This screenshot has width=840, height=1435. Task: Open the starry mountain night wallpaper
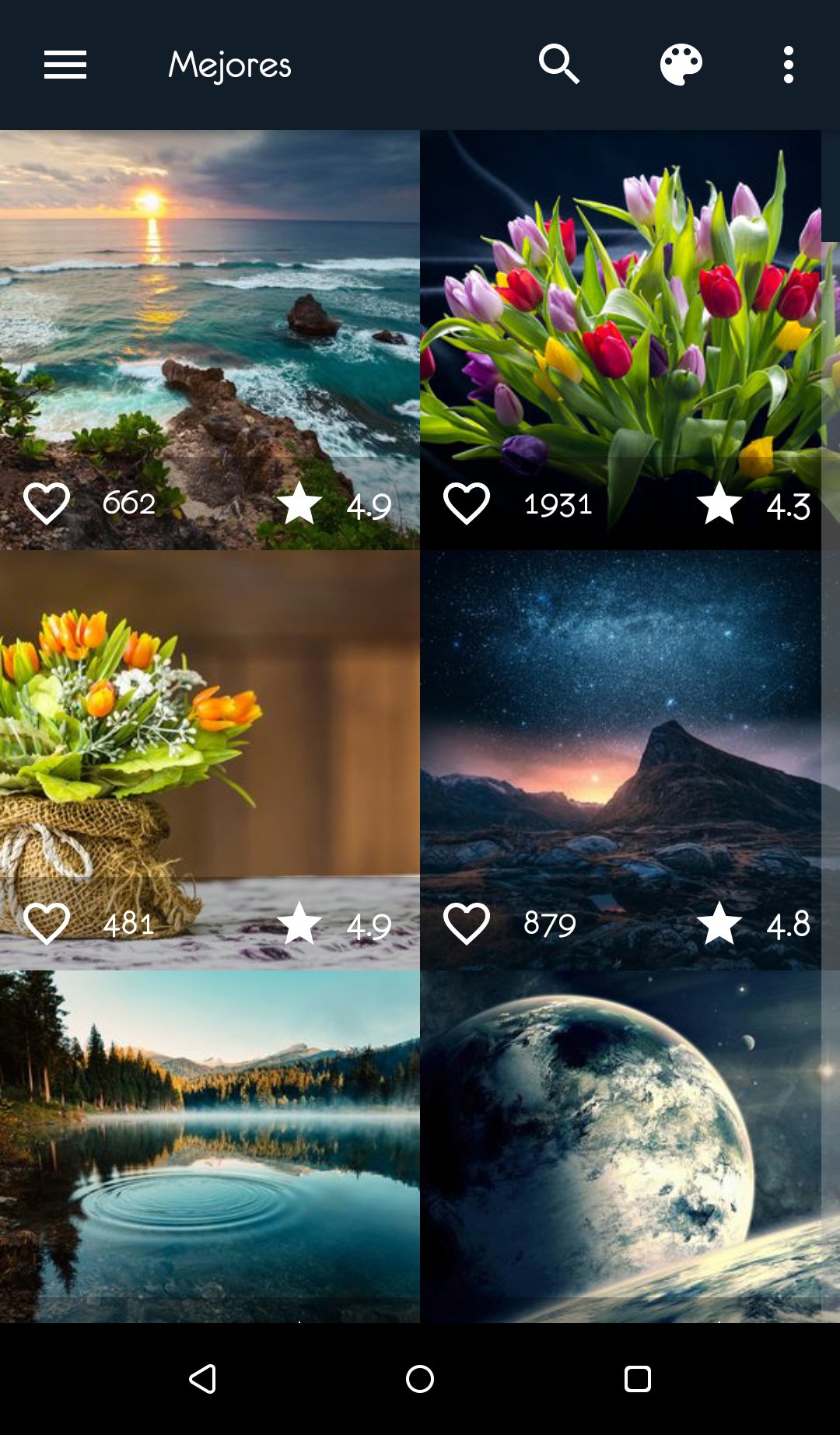point(622,732)
